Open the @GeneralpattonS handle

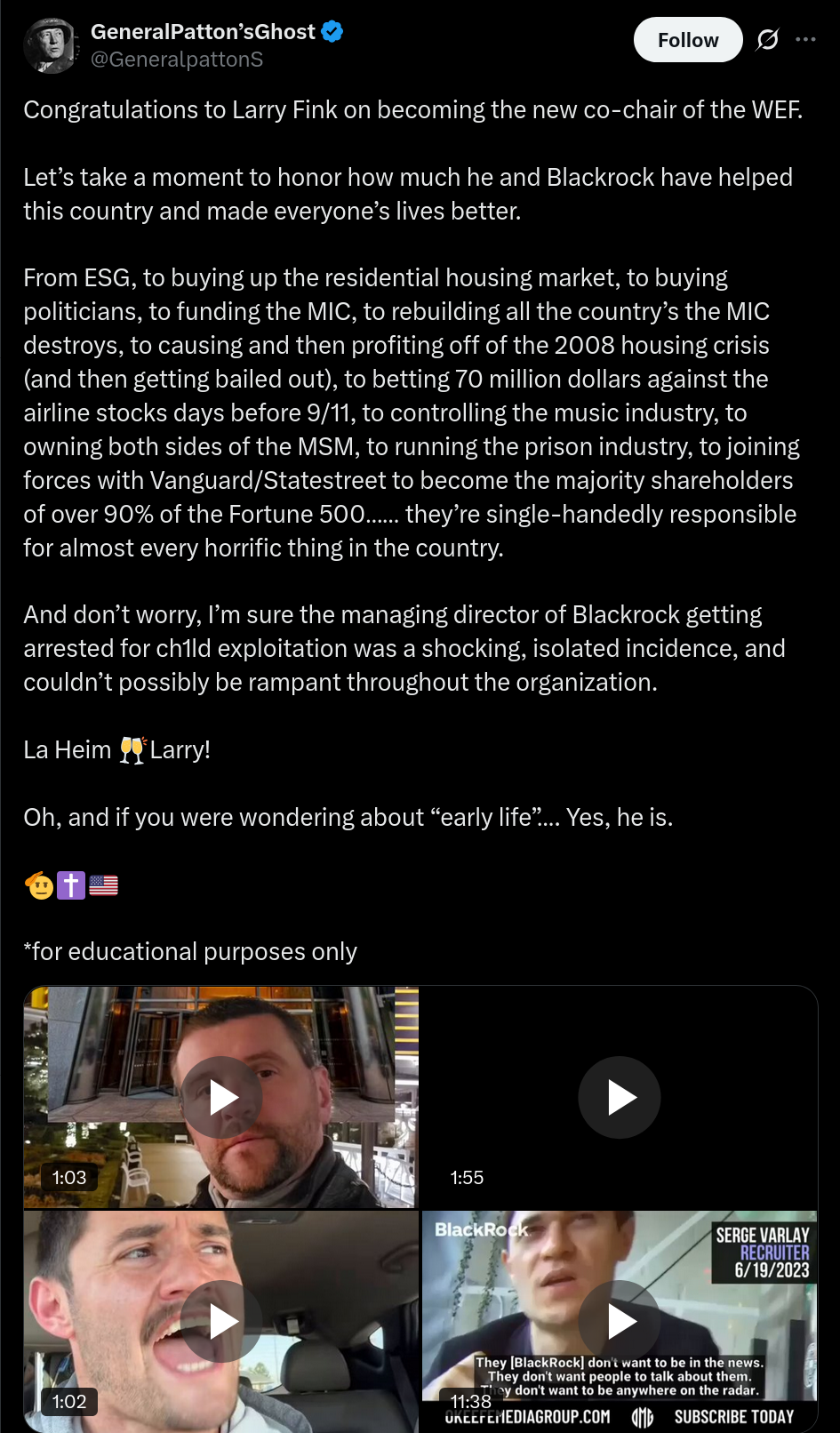pos(177,60)
